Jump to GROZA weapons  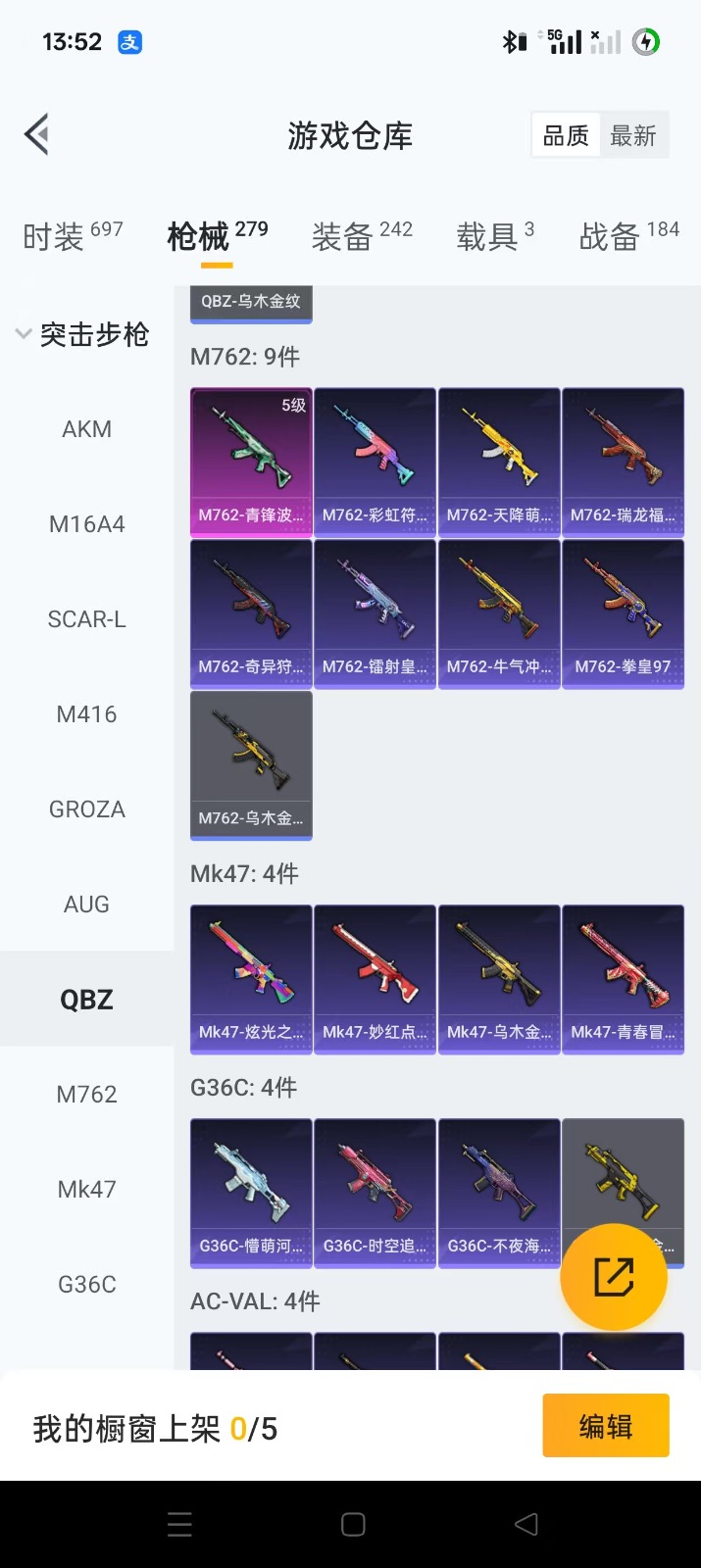pos(86,809)
